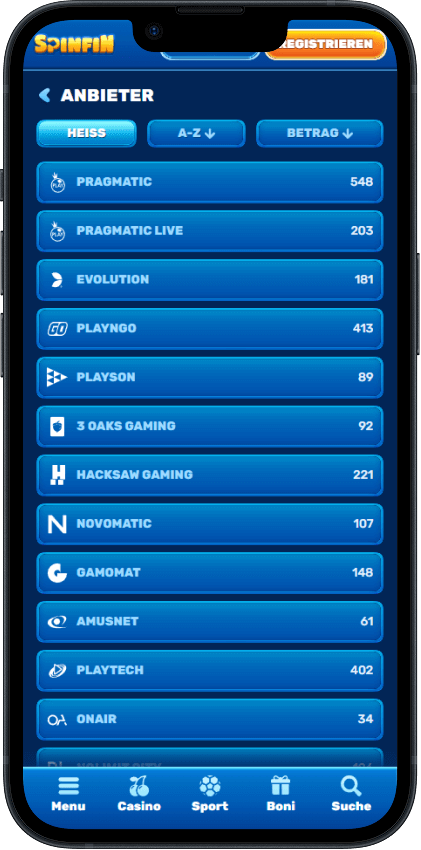Open Hacksaw Gaming provider
421x850 pixels.
click(210, 475)
